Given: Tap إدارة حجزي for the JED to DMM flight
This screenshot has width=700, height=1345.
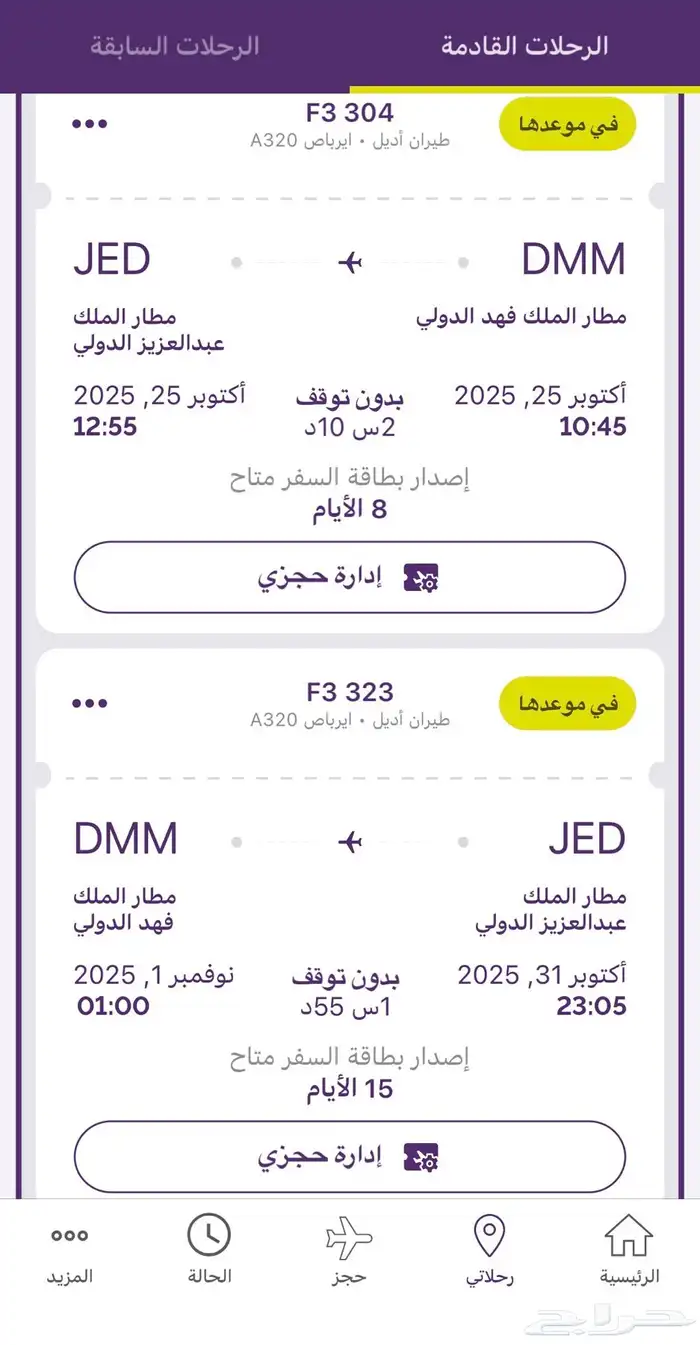Looking at the screenshot, I should (x=350, y=1157).
